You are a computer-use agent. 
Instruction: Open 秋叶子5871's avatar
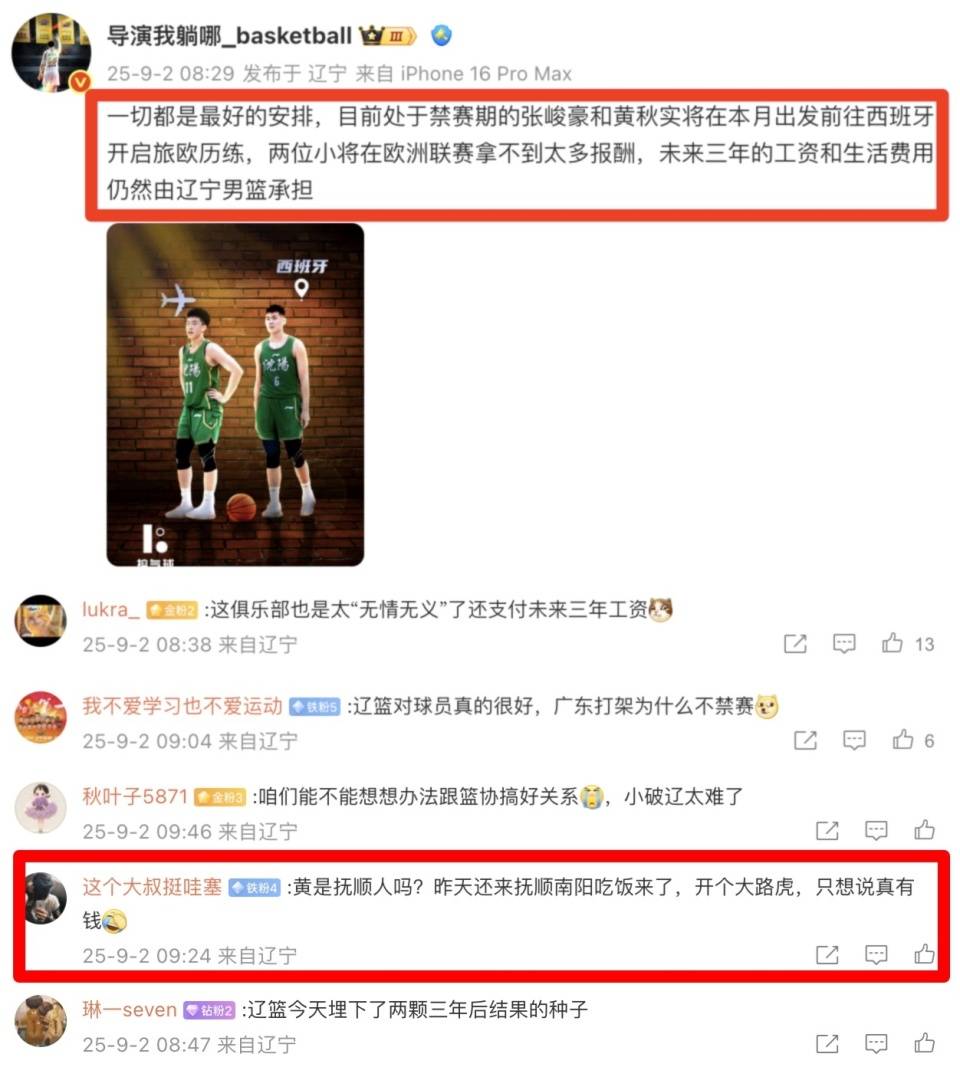pyautogui.click(x=41, y=807)
